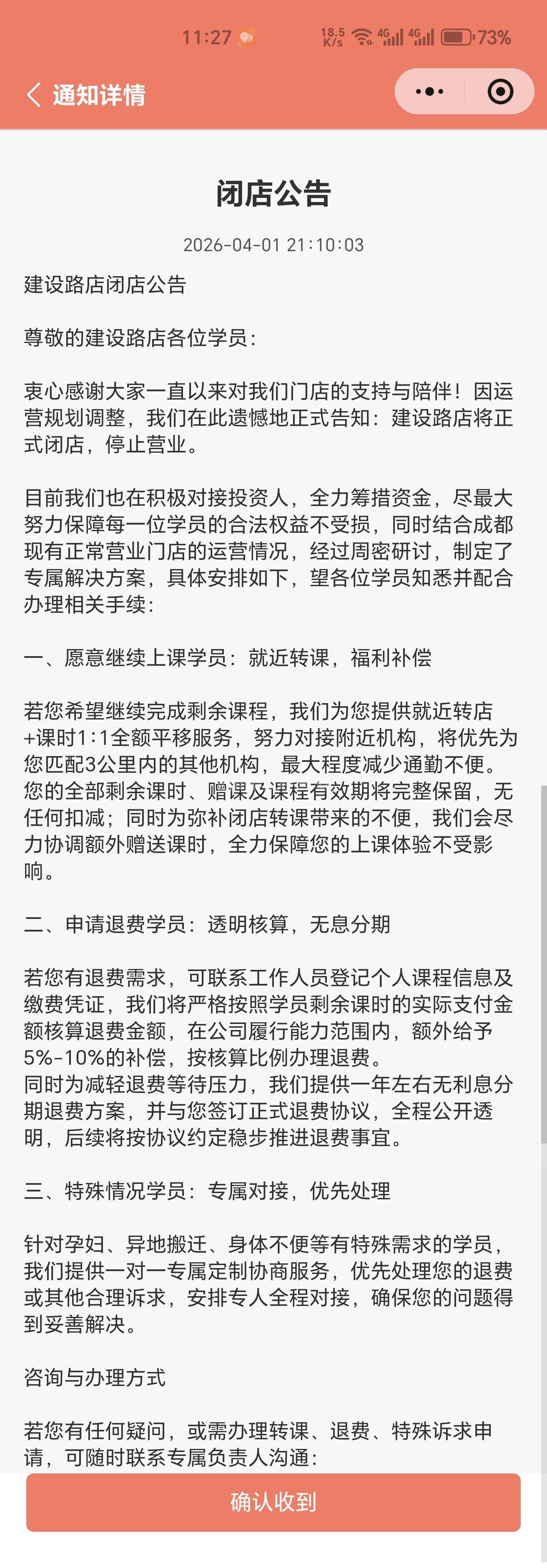
Task: Open the mini program more-options menu
Action: pyautogui.click(x=429, y=92)
